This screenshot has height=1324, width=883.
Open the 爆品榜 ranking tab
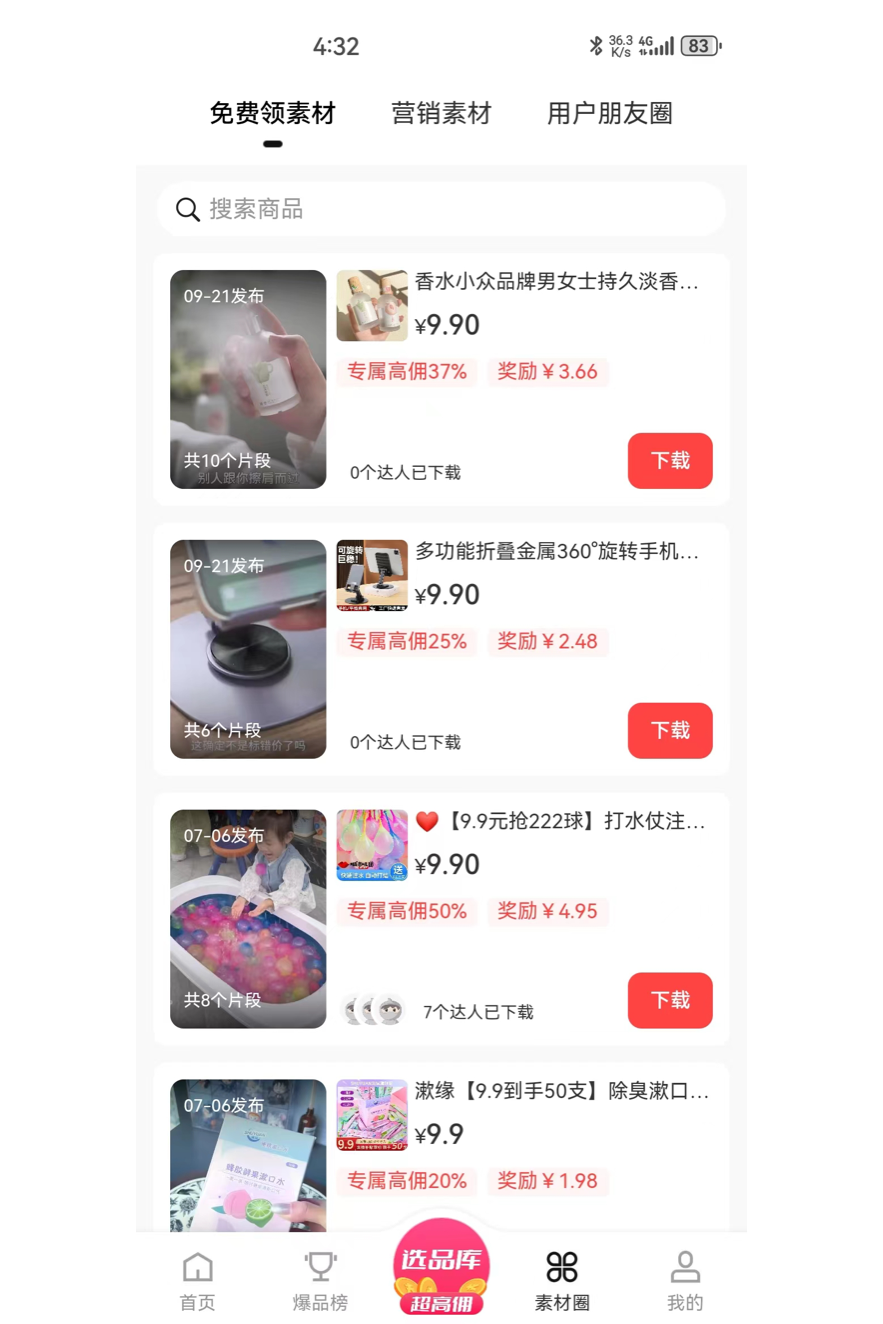click(320, 1281)
